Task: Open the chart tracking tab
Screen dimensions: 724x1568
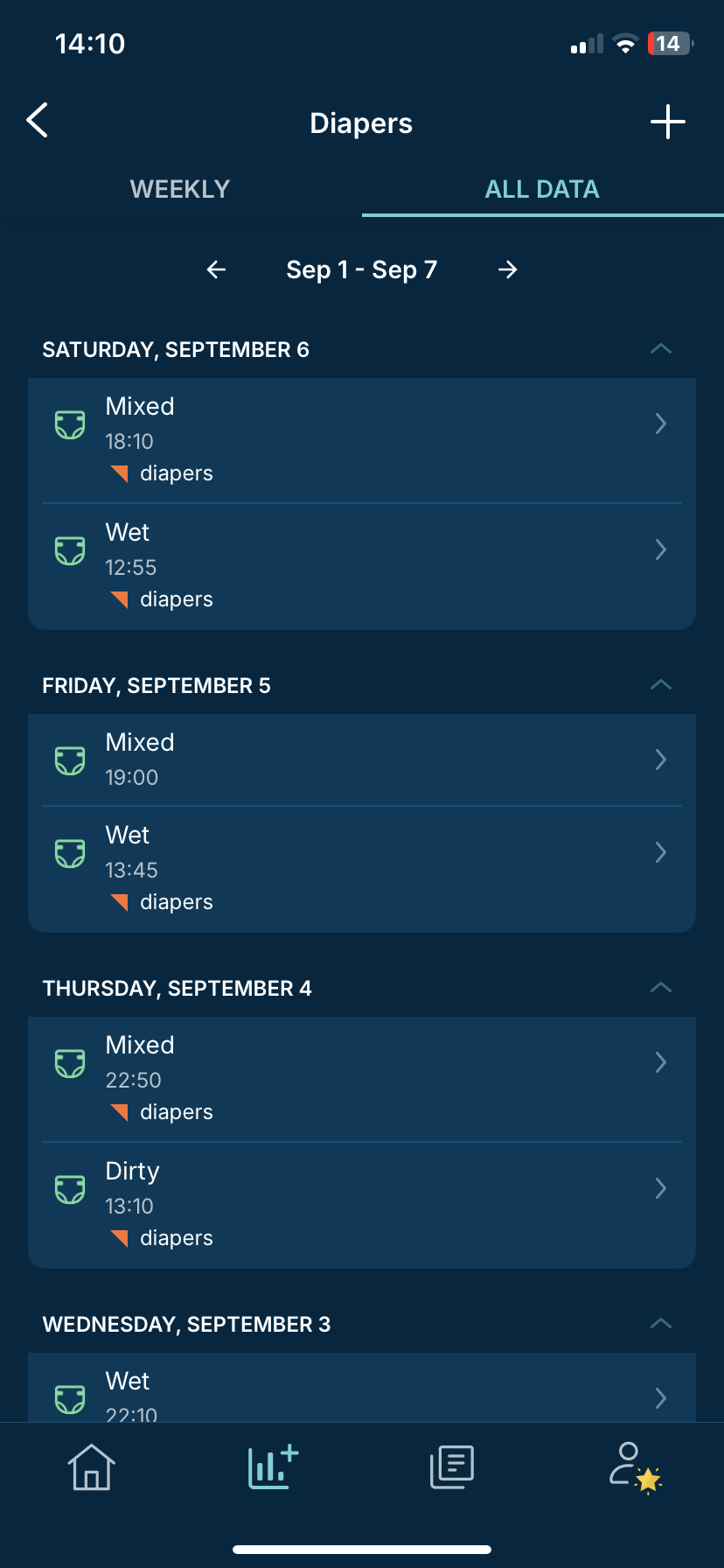Action: click(273, 1466)
